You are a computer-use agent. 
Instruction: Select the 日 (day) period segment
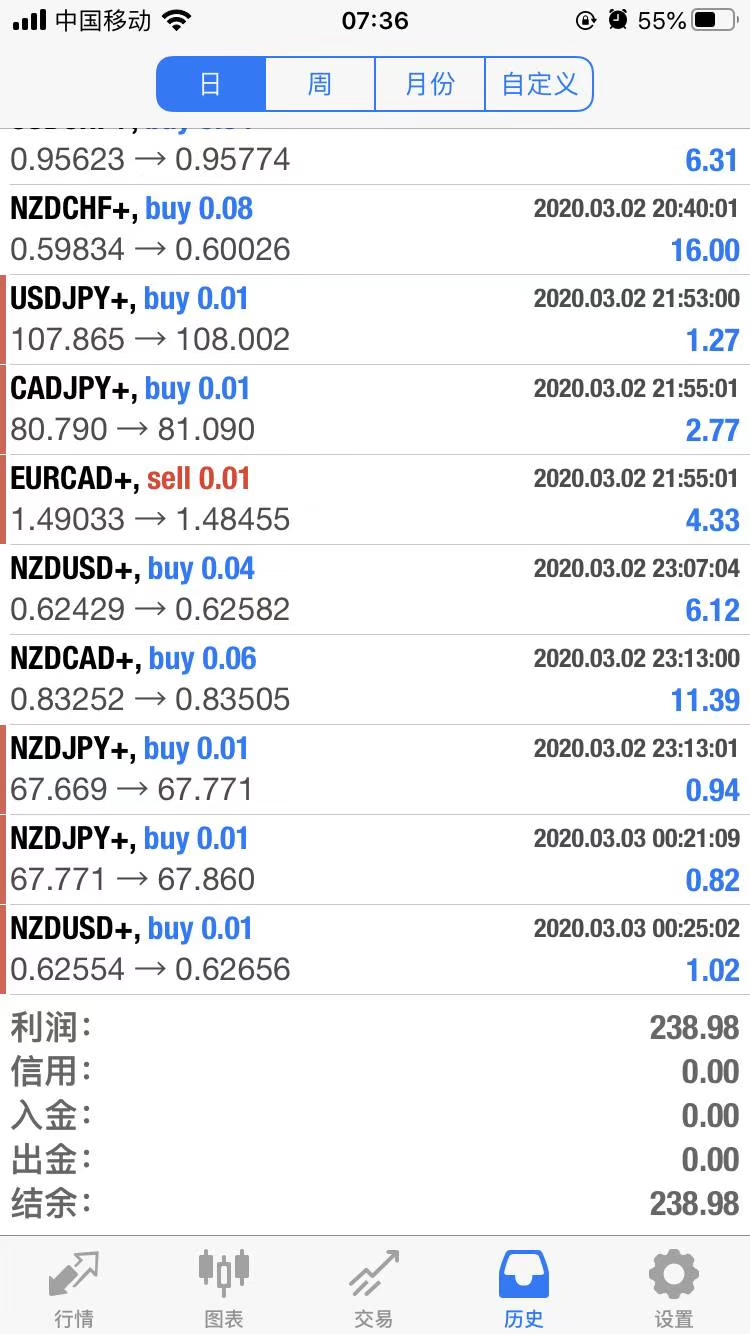[211, 84]
